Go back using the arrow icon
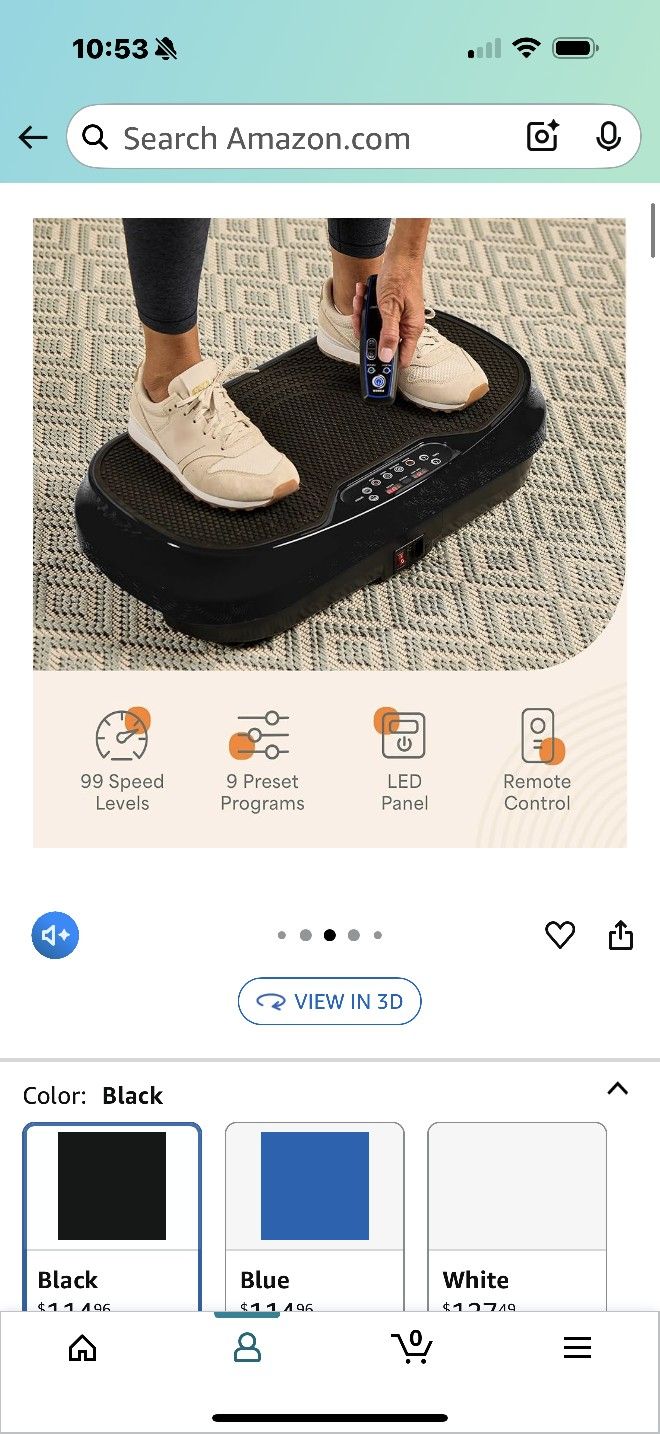Image resolution: width=660 pixels, height=1434 pixels. (33, 138)
